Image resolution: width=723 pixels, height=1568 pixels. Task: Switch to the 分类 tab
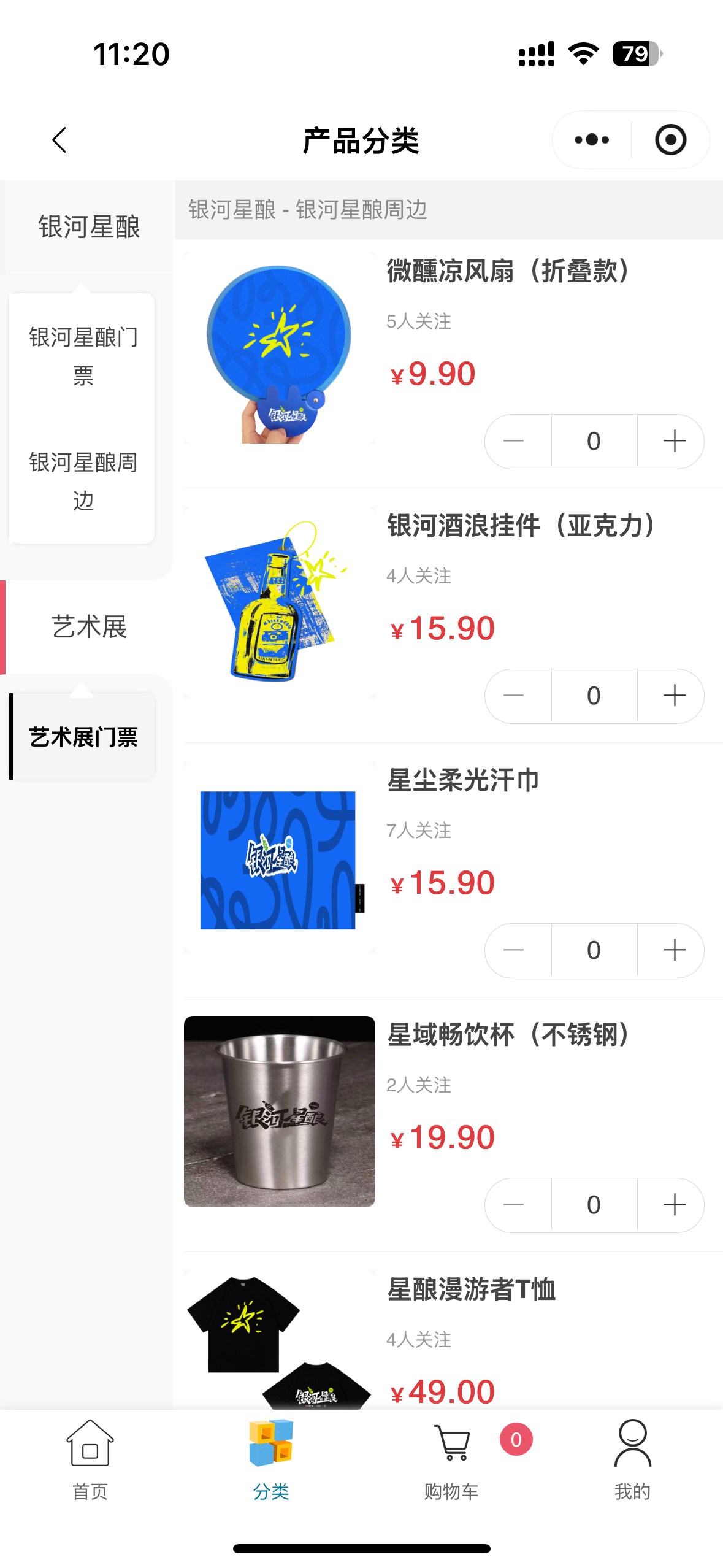(270, 1460)
